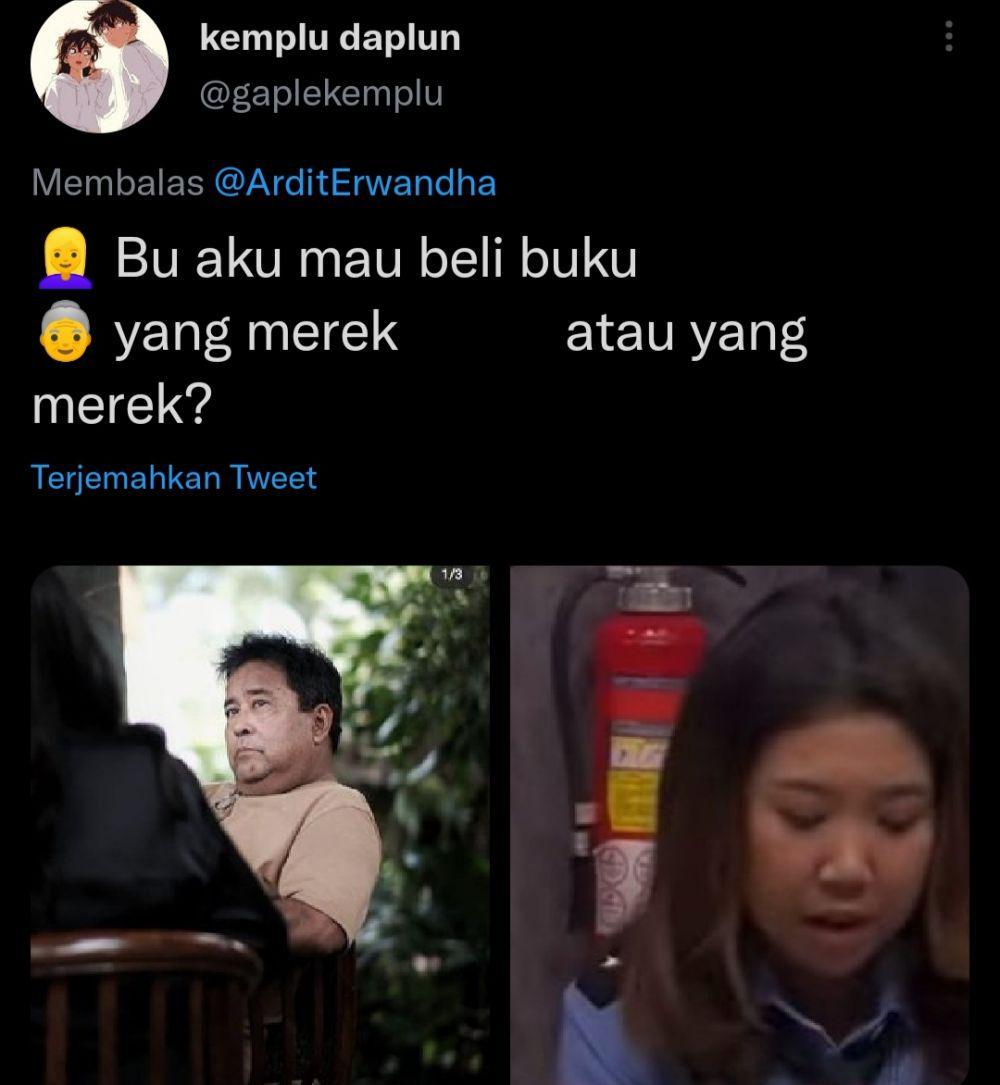View the @gaplekemplu account name
Viewport: 1000px width, 1085px height.
coord(321,94)
